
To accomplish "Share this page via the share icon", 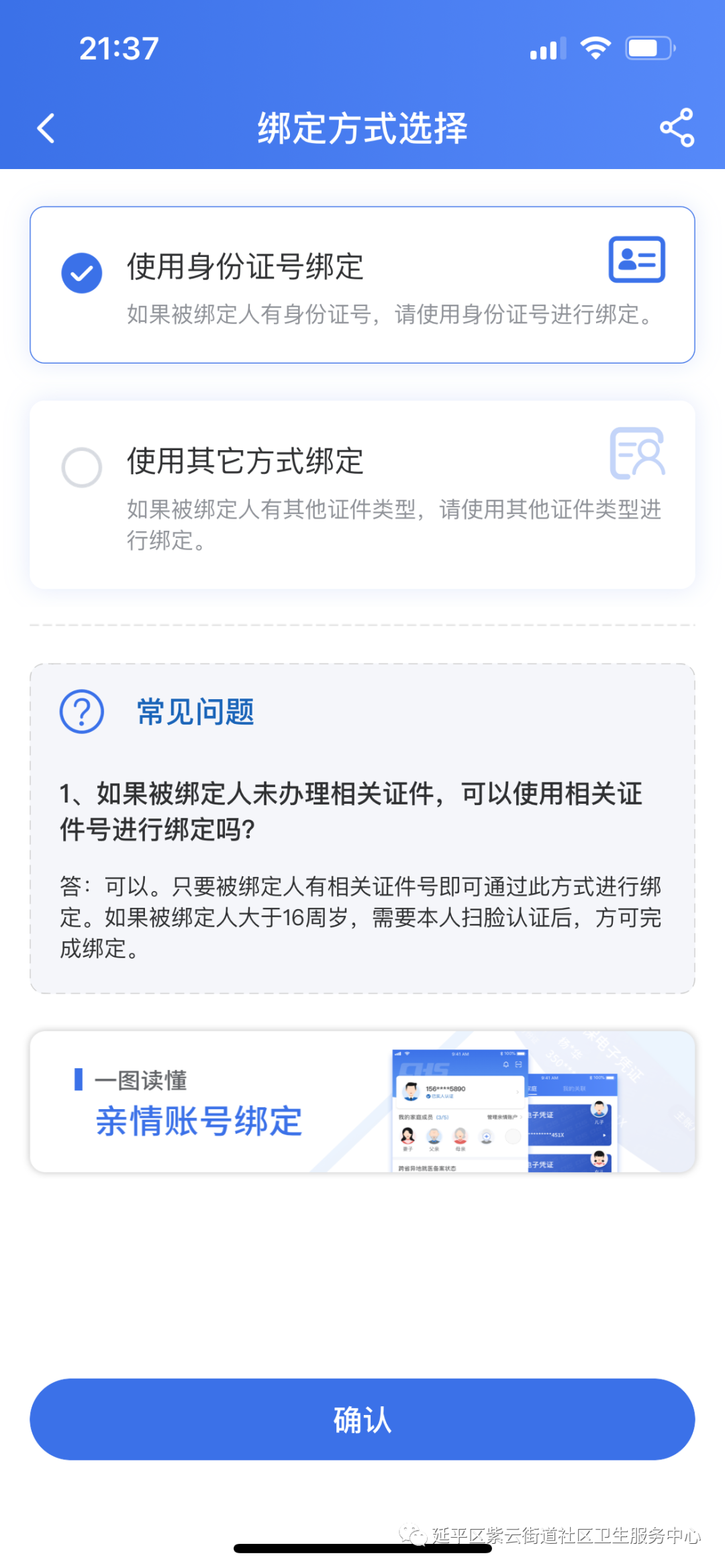I will 677,127.
